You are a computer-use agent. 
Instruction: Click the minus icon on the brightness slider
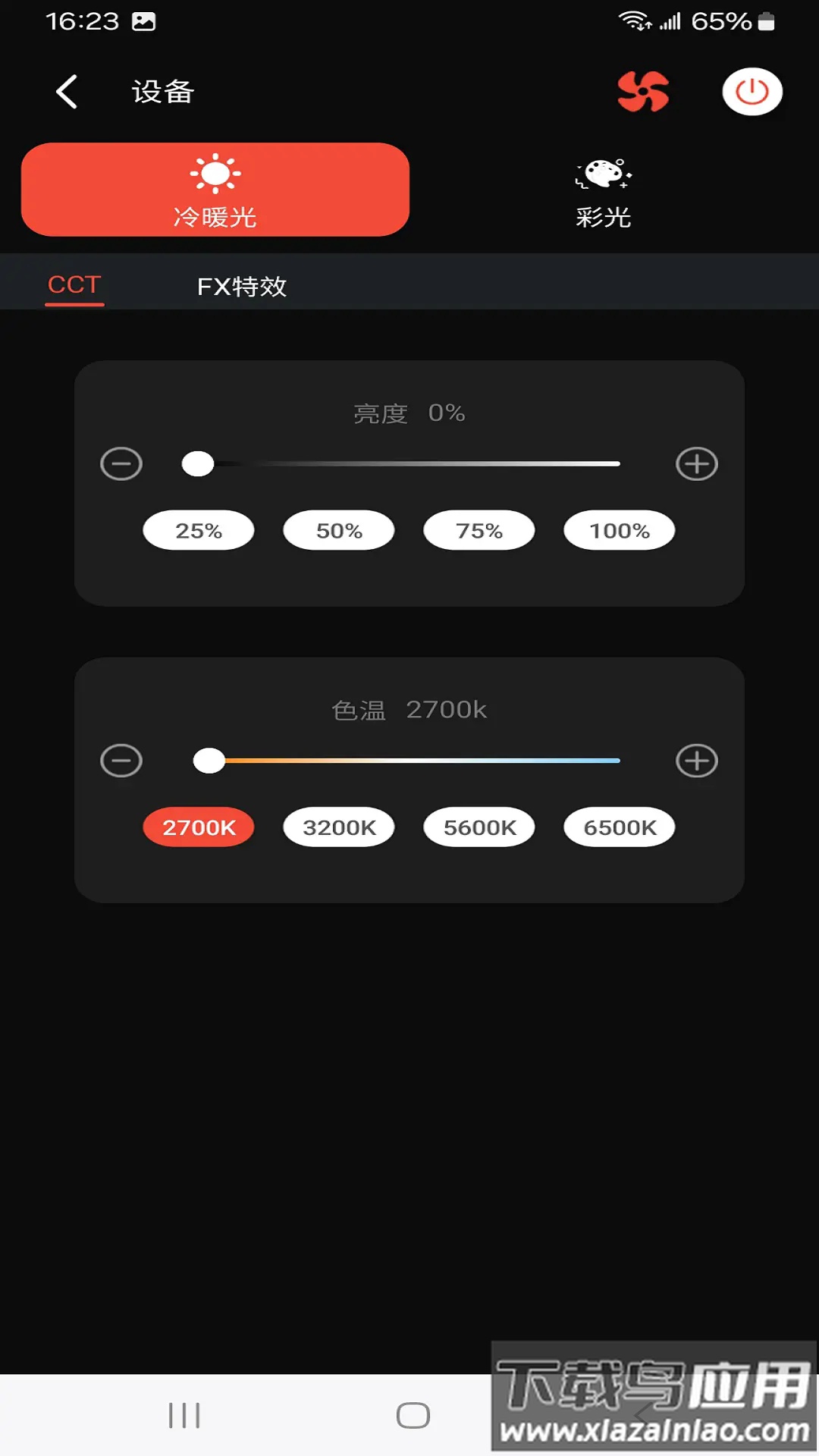(121, 463)
